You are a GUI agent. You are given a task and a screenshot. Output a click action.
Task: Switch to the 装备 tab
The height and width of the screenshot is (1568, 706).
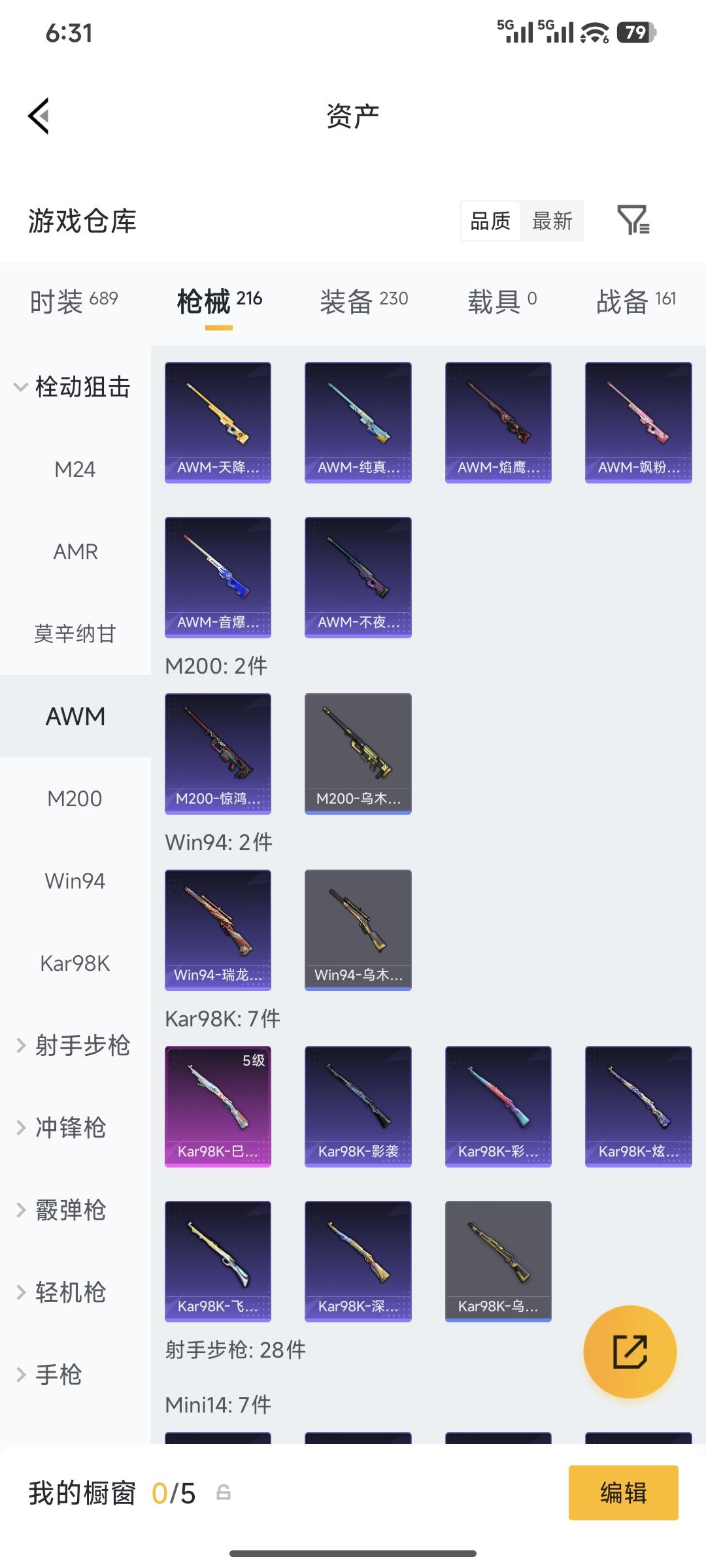[363, 301]
